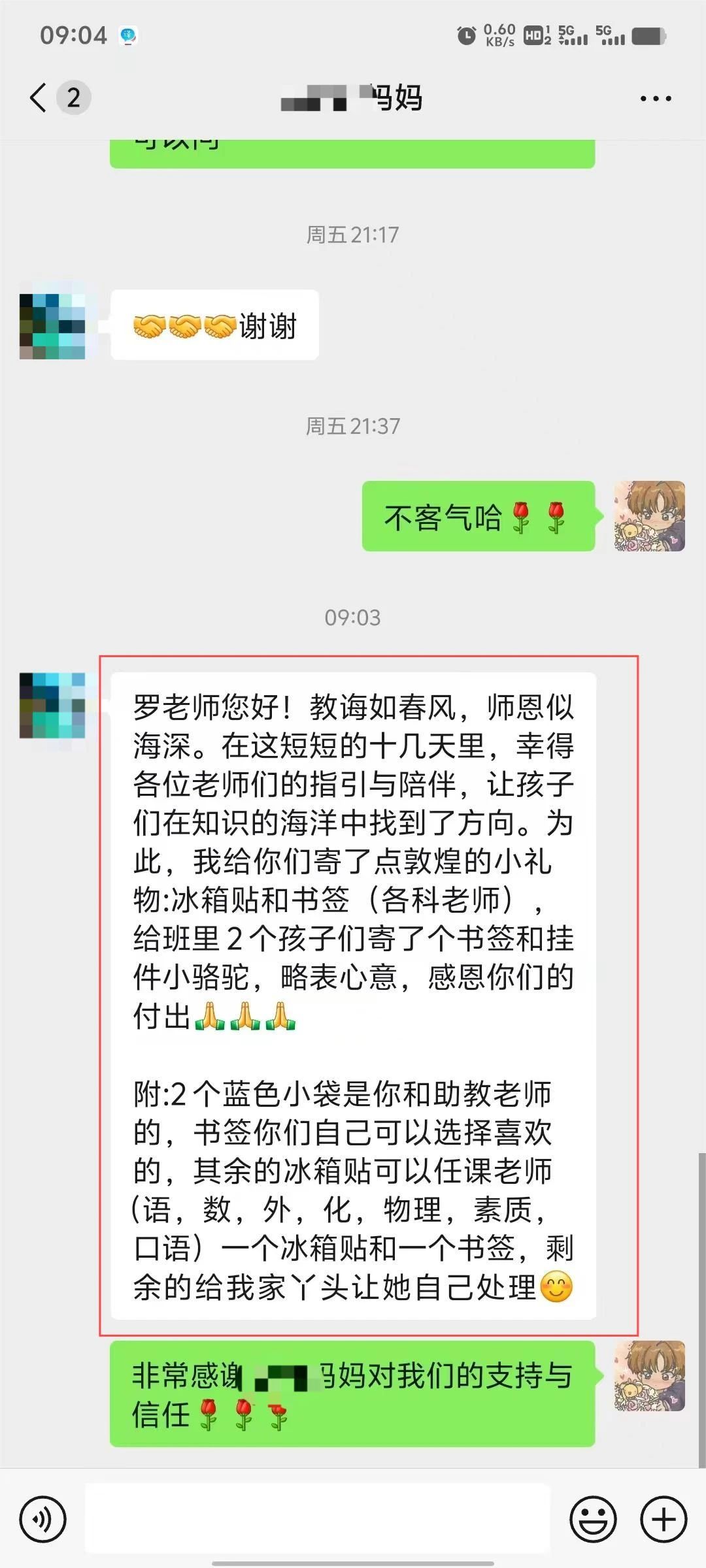Open the emoji sticker panel

pos(593,1520)
